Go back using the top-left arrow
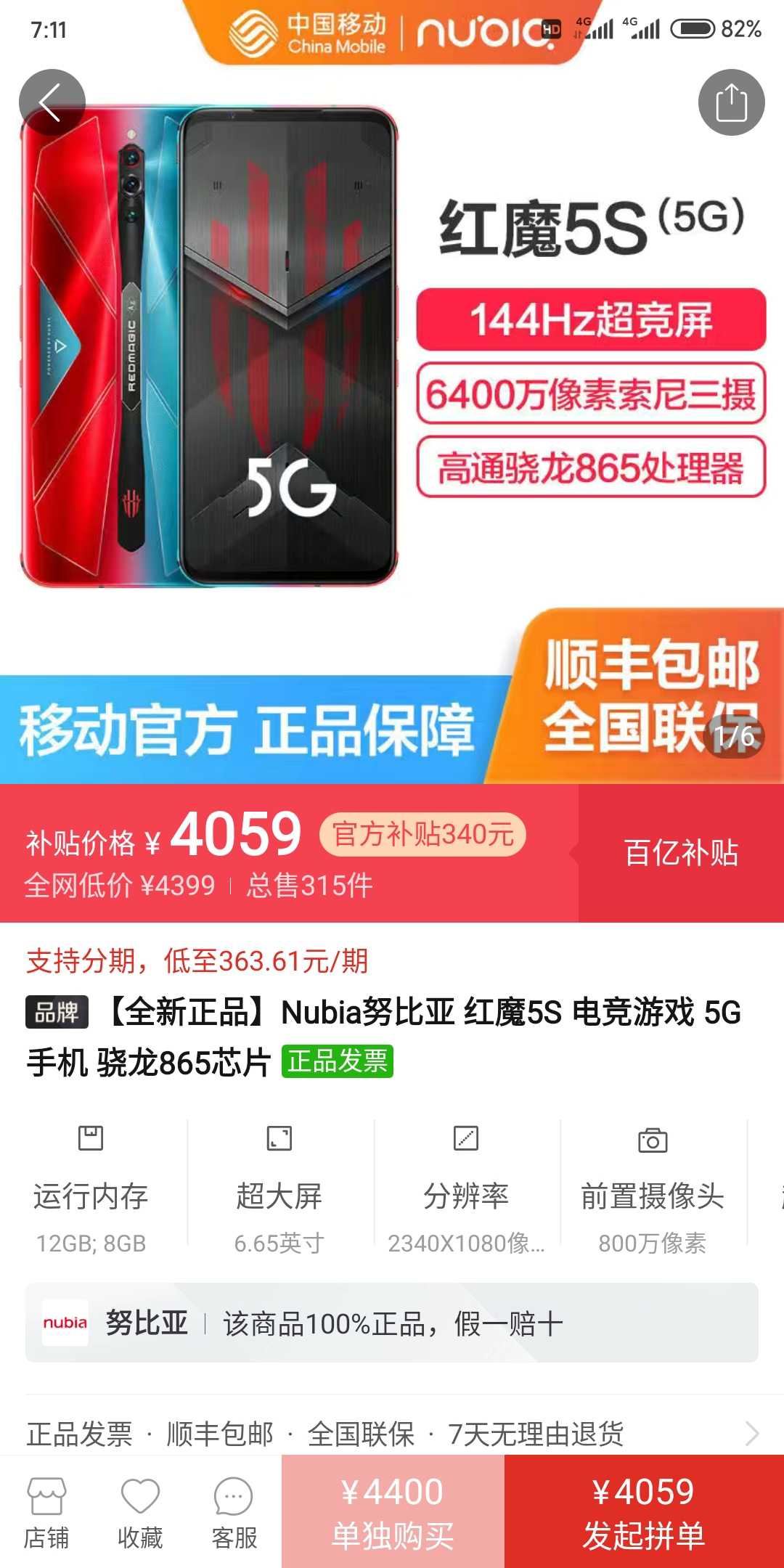 pyautogui.click(x=52, y=102)
